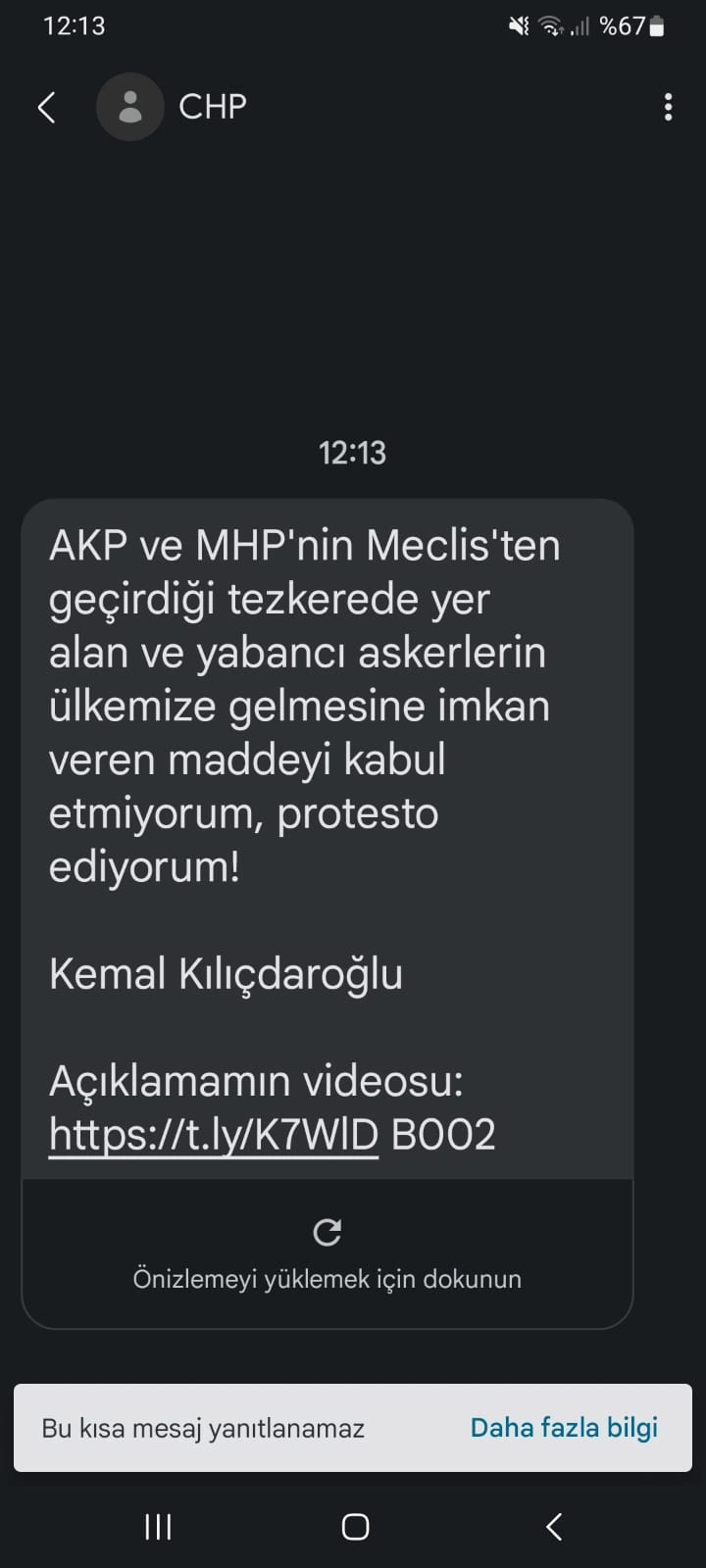Open the three-dot overflow menu

668,107
